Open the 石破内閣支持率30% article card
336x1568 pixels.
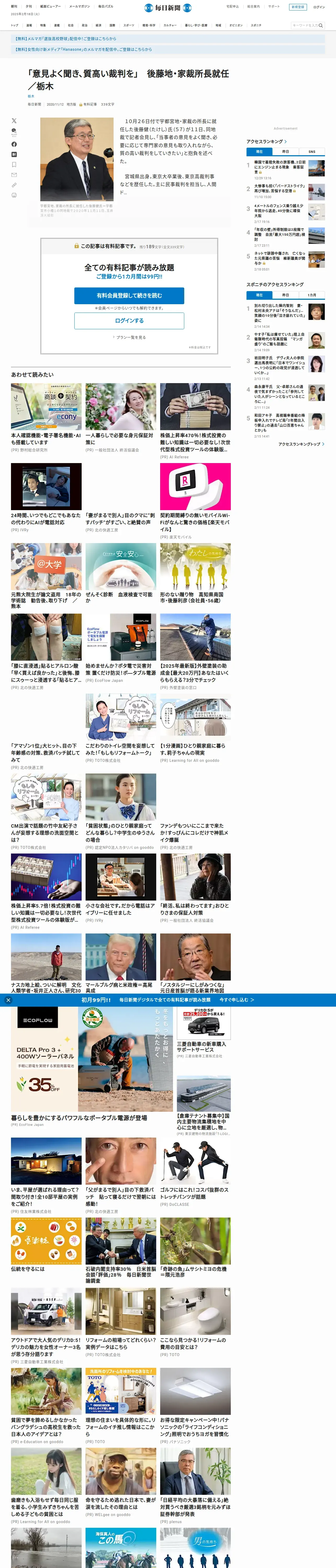[121, 1250]
